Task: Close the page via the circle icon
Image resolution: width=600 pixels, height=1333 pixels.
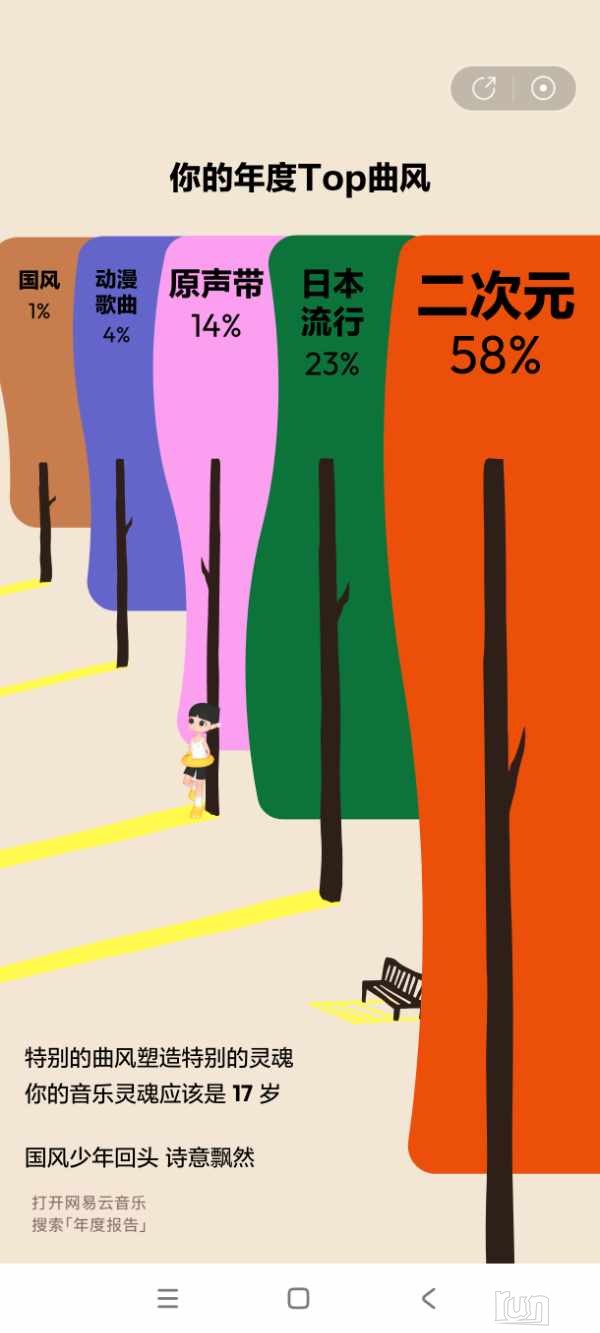Action: (543, 88)
